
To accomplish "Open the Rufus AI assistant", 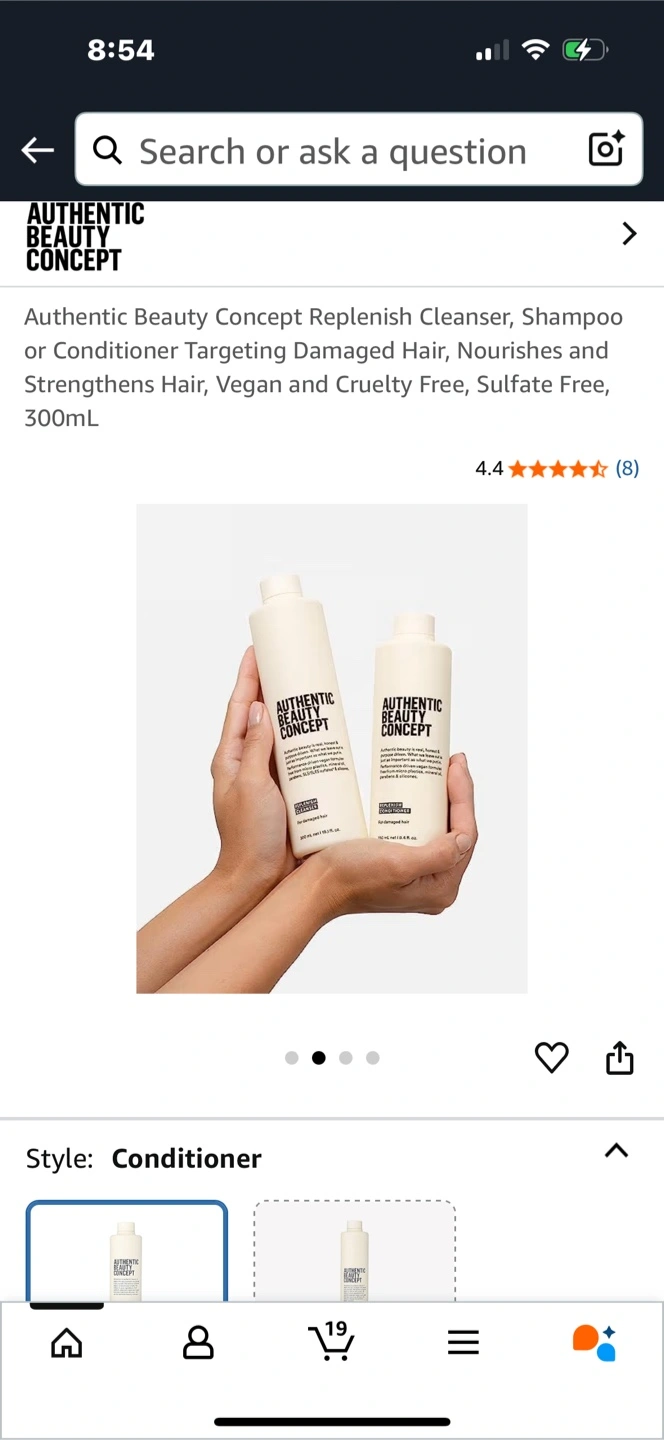I will (x=594, y=1342).
